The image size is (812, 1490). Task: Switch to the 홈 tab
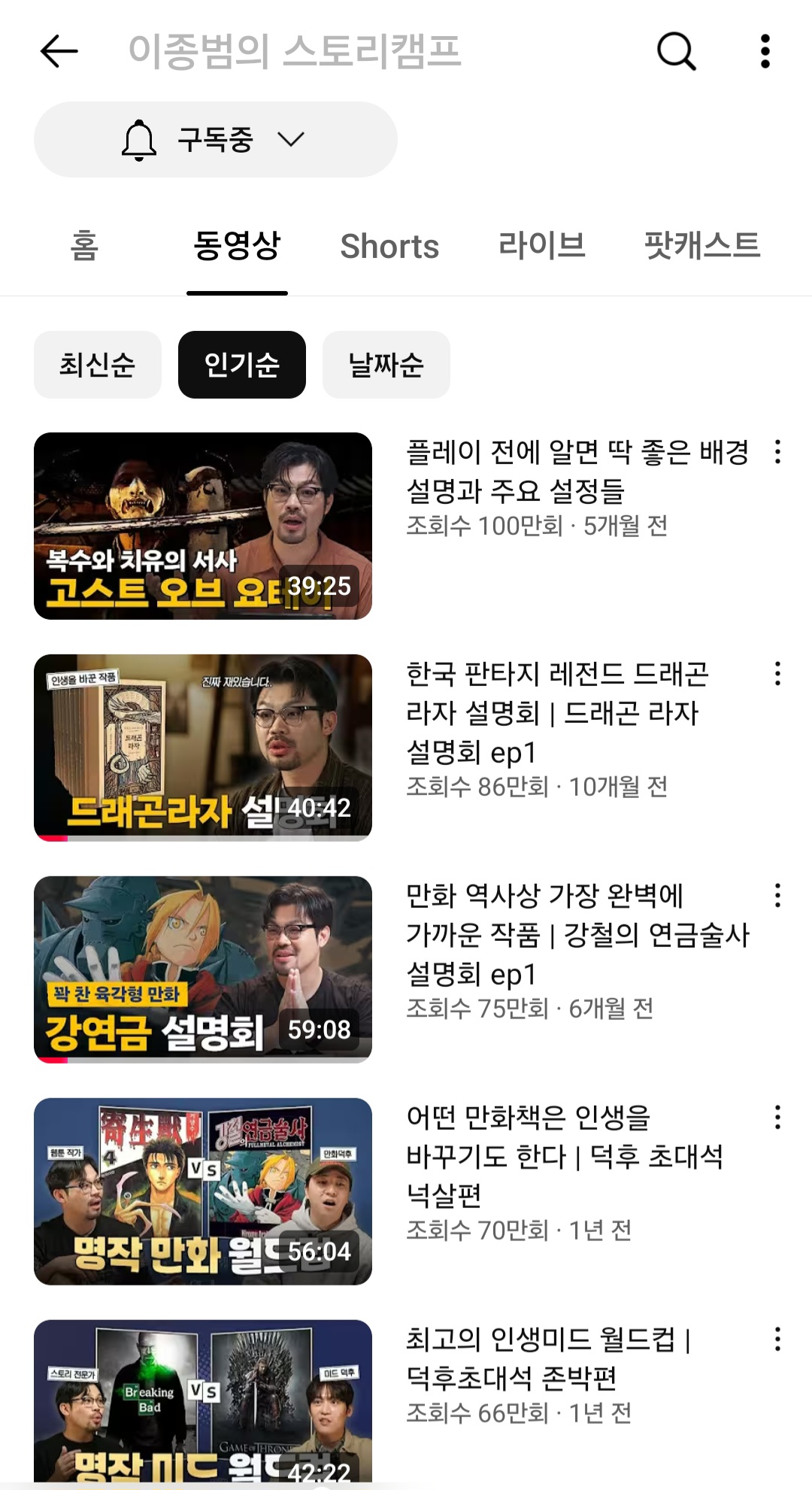[x=84, y=246]
